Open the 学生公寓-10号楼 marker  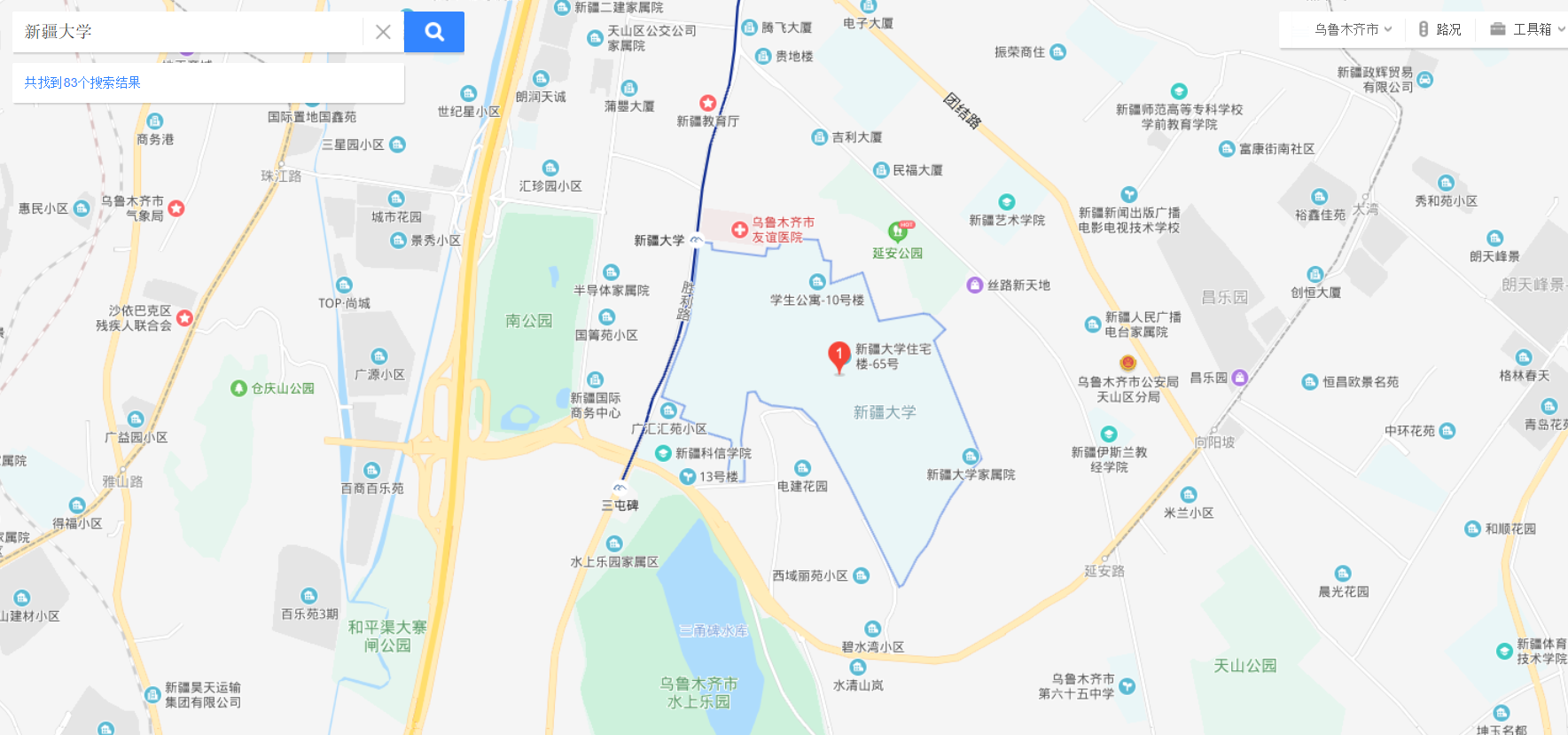(x=817, y=282)
